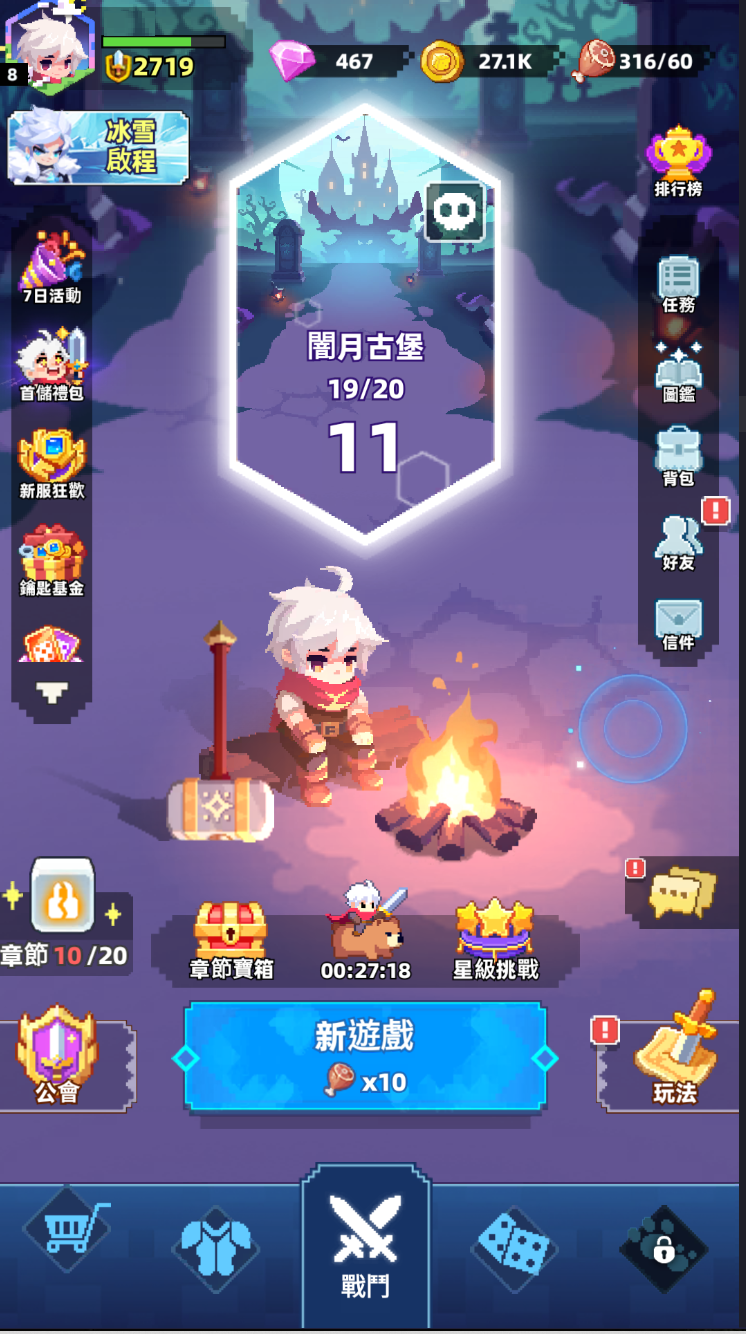Image resolution: width=746 pixels, height=1334 pixels.
Task: Open the 星級挑戰 star challenge
Action: [495, 940]
